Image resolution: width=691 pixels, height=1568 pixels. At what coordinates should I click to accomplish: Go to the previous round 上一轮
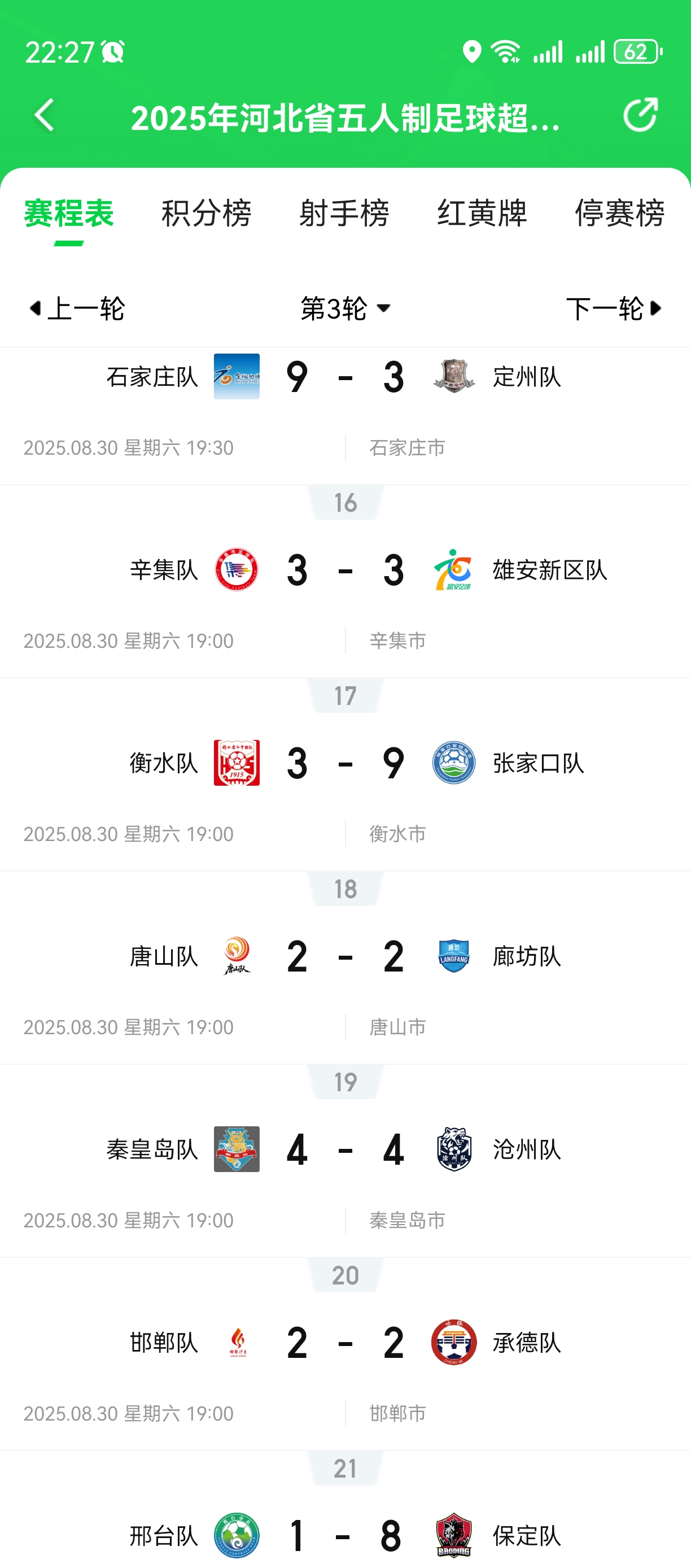(77, 308)
